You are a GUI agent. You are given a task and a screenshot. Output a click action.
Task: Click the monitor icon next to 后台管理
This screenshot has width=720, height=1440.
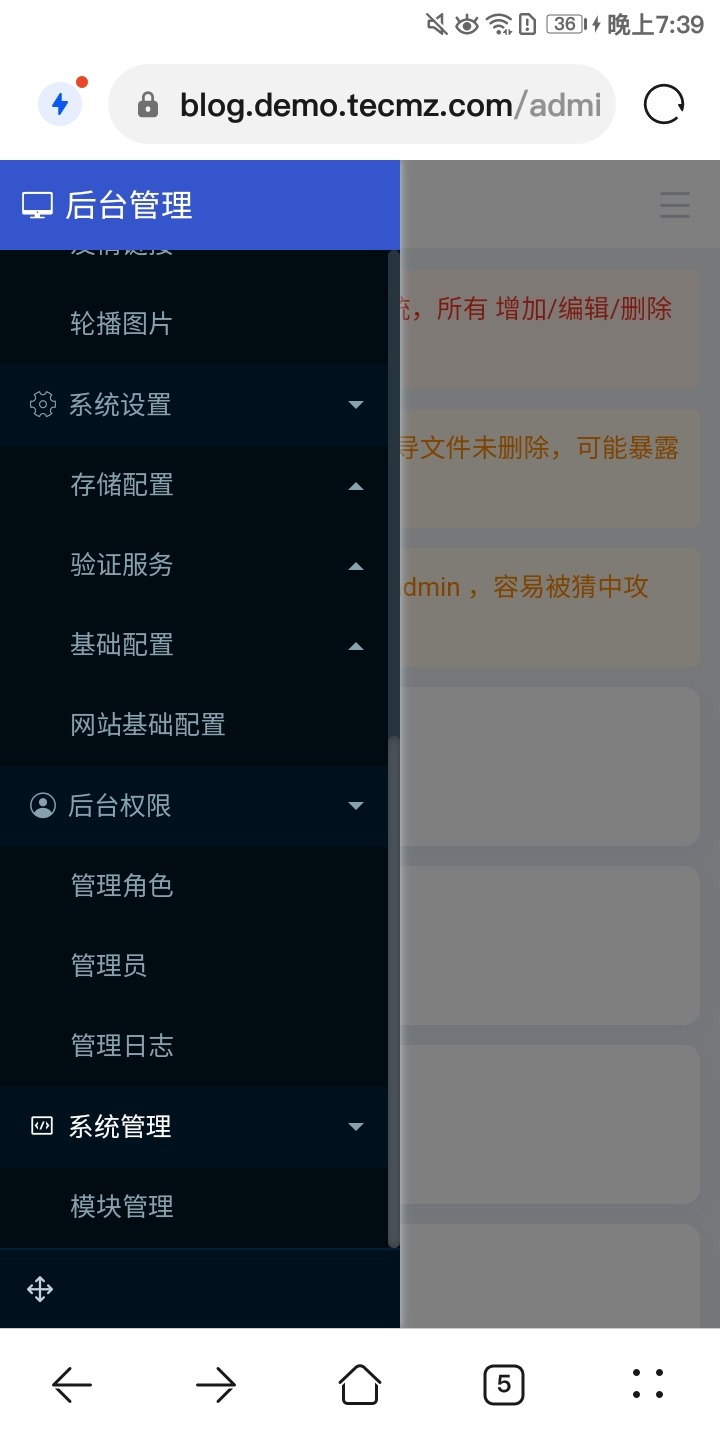pyautogui.click(x=39, y=204)
